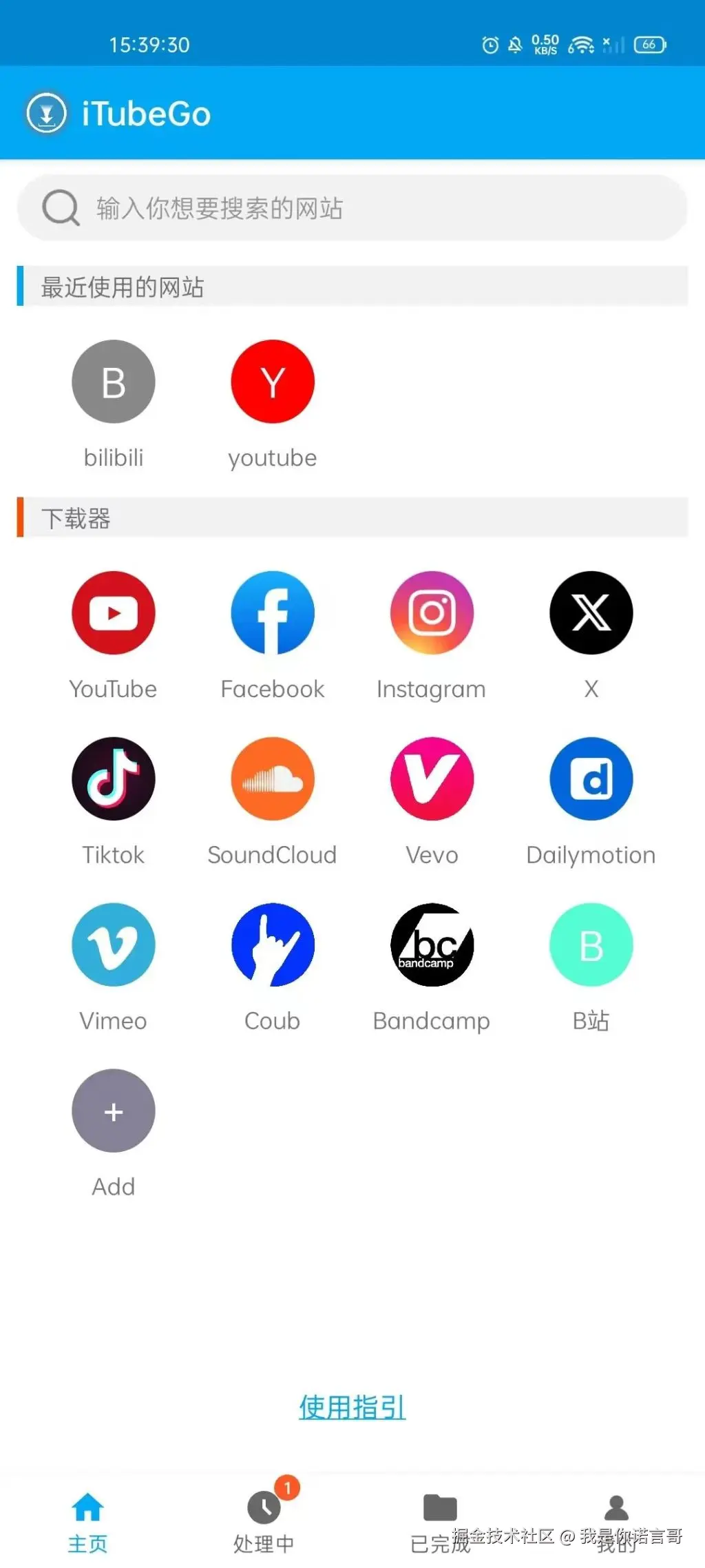Tap the website search box
This screenshot has height=1568, width=705.
(351, 207)
